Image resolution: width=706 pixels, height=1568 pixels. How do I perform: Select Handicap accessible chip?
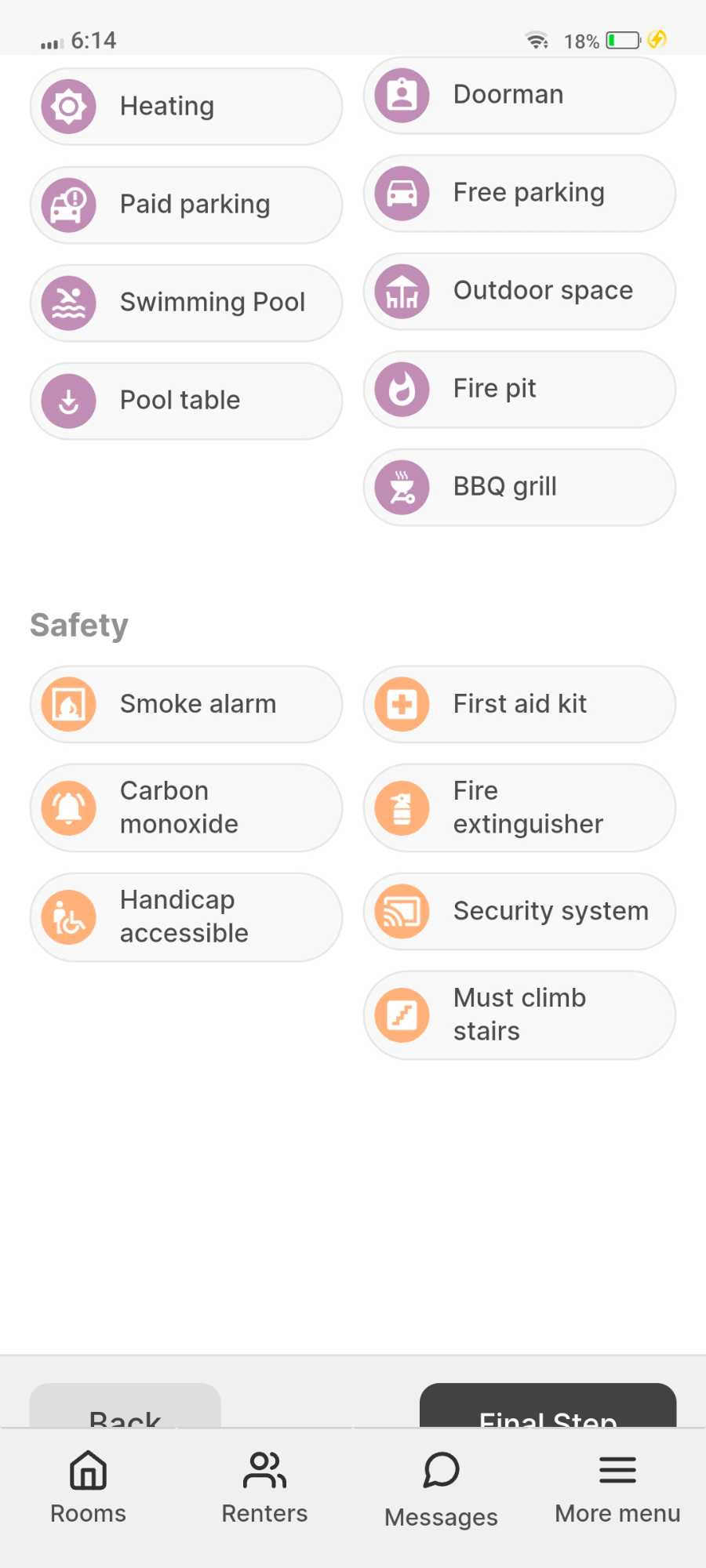tap(186, 916)
